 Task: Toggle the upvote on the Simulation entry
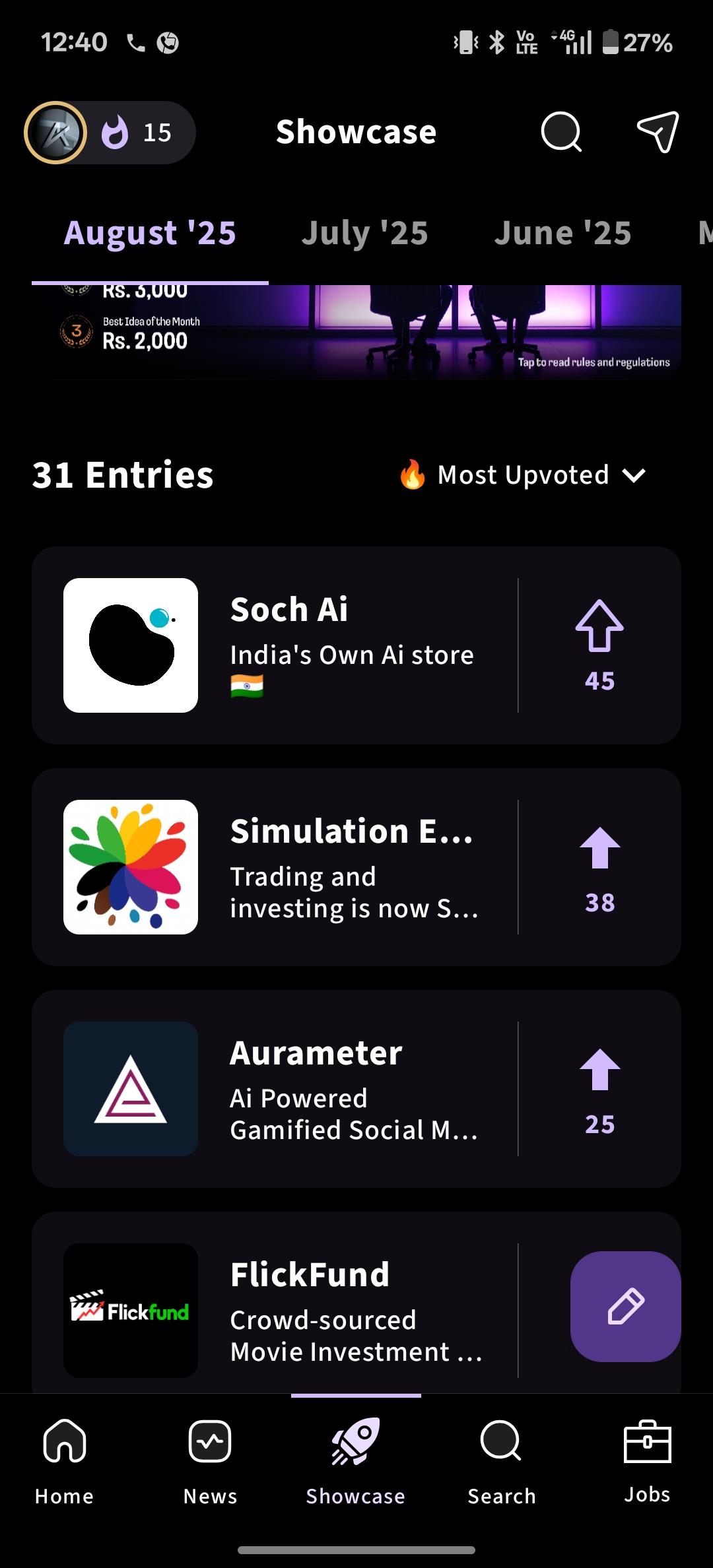click(599, 867)
